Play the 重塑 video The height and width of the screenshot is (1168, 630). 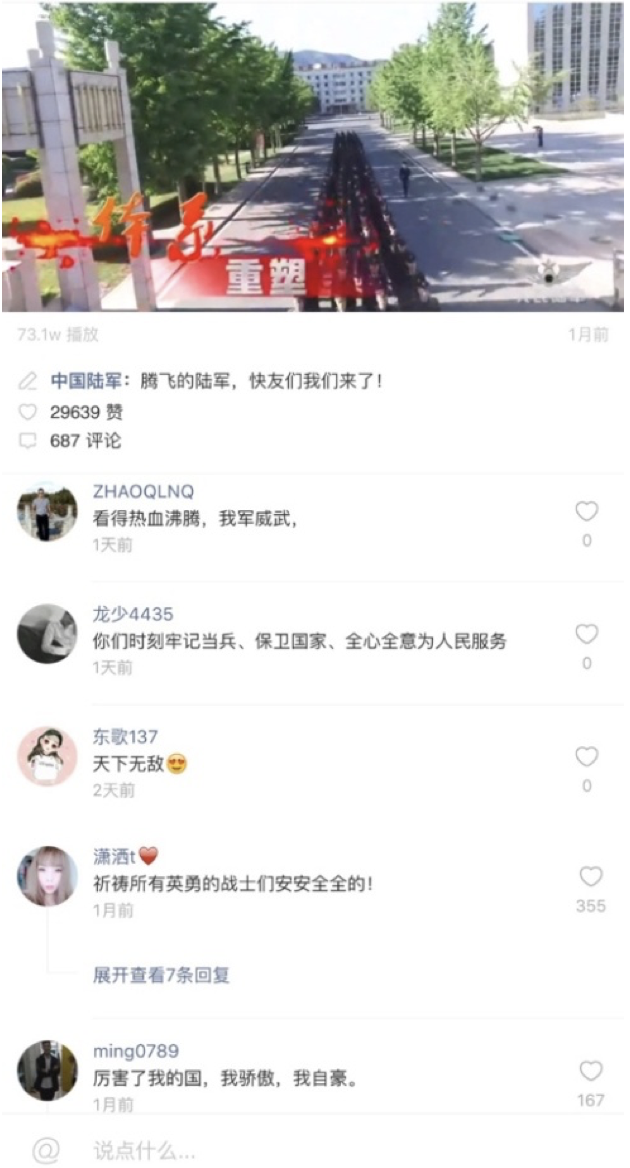click(314, 156)
